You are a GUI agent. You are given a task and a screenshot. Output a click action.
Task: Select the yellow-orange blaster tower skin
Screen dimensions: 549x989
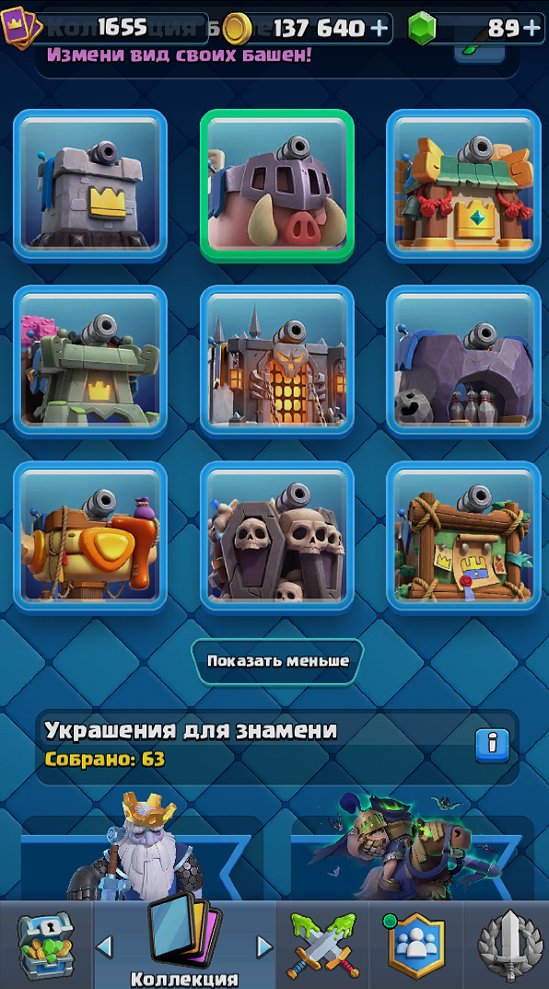pos(90,537)
